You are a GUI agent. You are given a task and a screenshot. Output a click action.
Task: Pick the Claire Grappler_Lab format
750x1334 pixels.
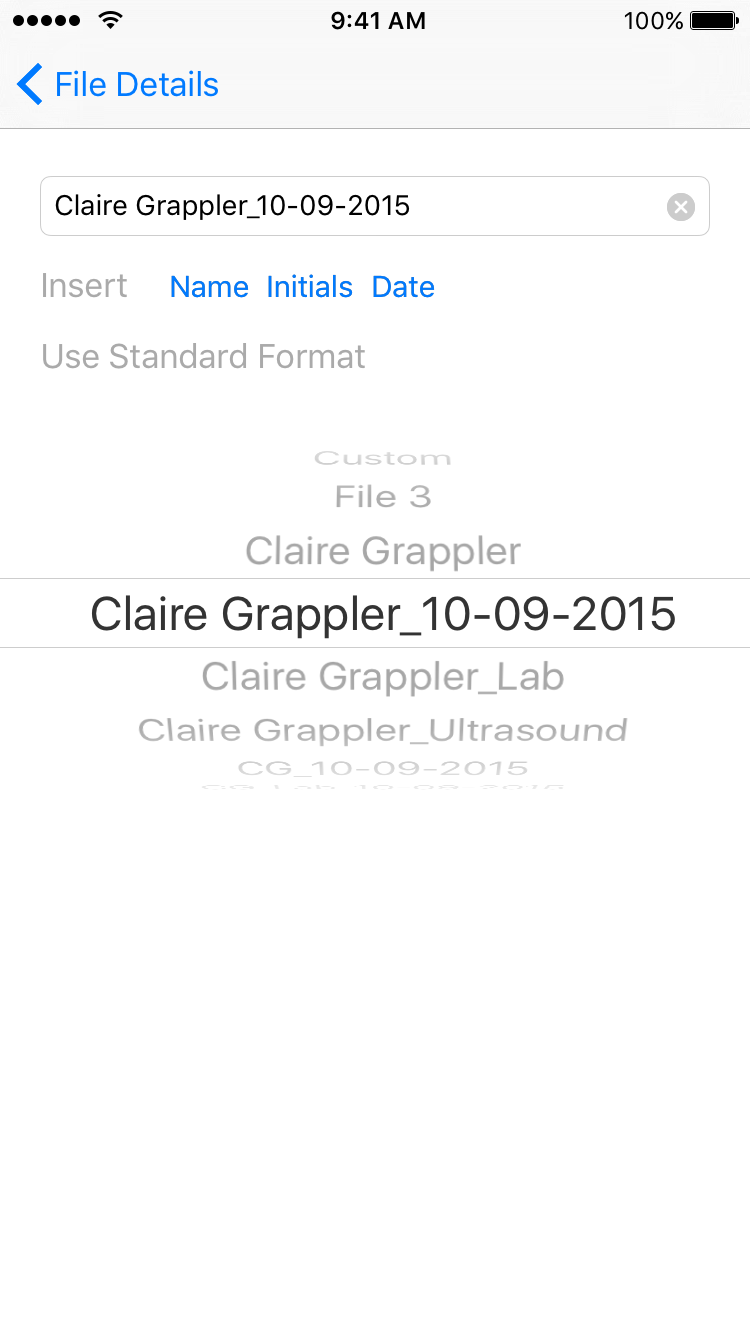383,677
